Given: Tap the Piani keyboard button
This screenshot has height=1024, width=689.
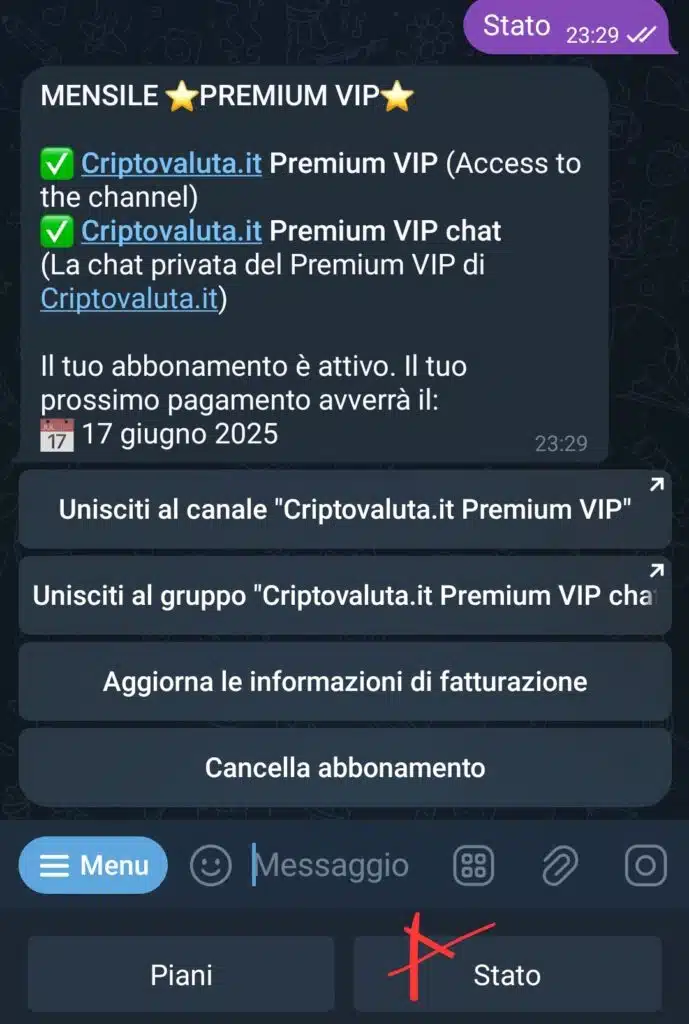Looking at the screenshot, I should point(181,974).
